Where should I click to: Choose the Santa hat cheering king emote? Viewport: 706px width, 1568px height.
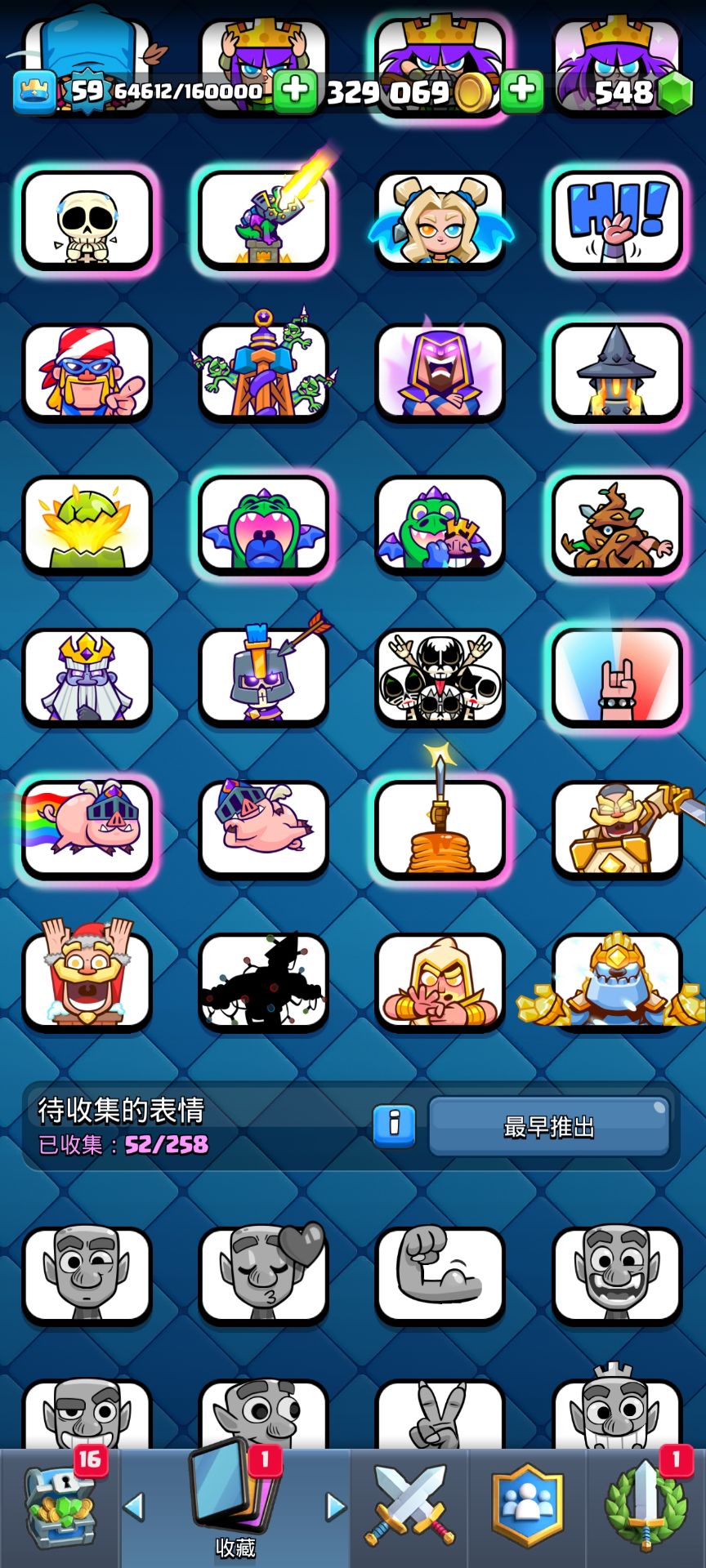87,982
